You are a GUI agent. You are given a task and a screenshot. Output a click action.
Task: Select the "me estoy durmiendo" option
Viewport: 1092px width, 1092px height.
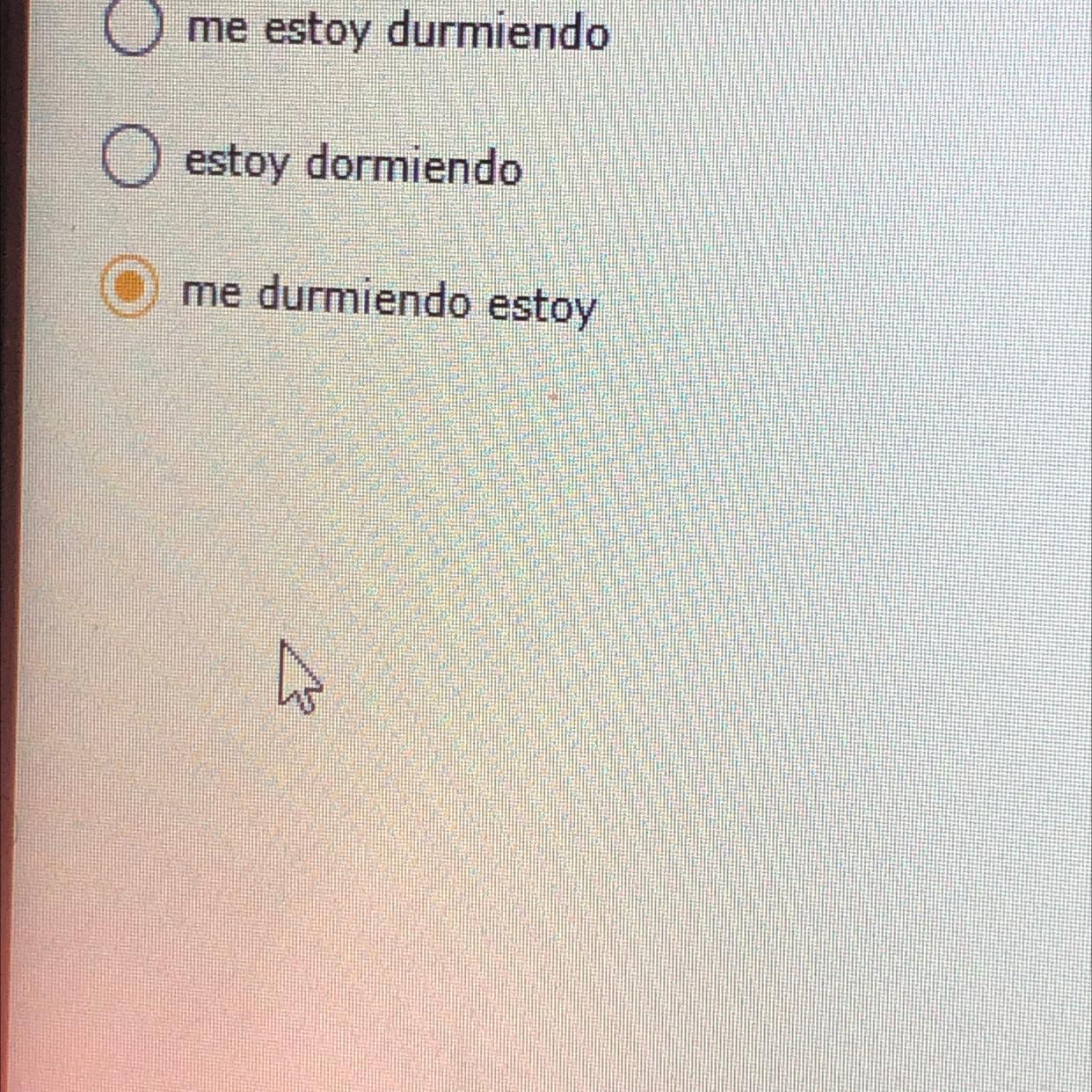(x=132, y=28)
